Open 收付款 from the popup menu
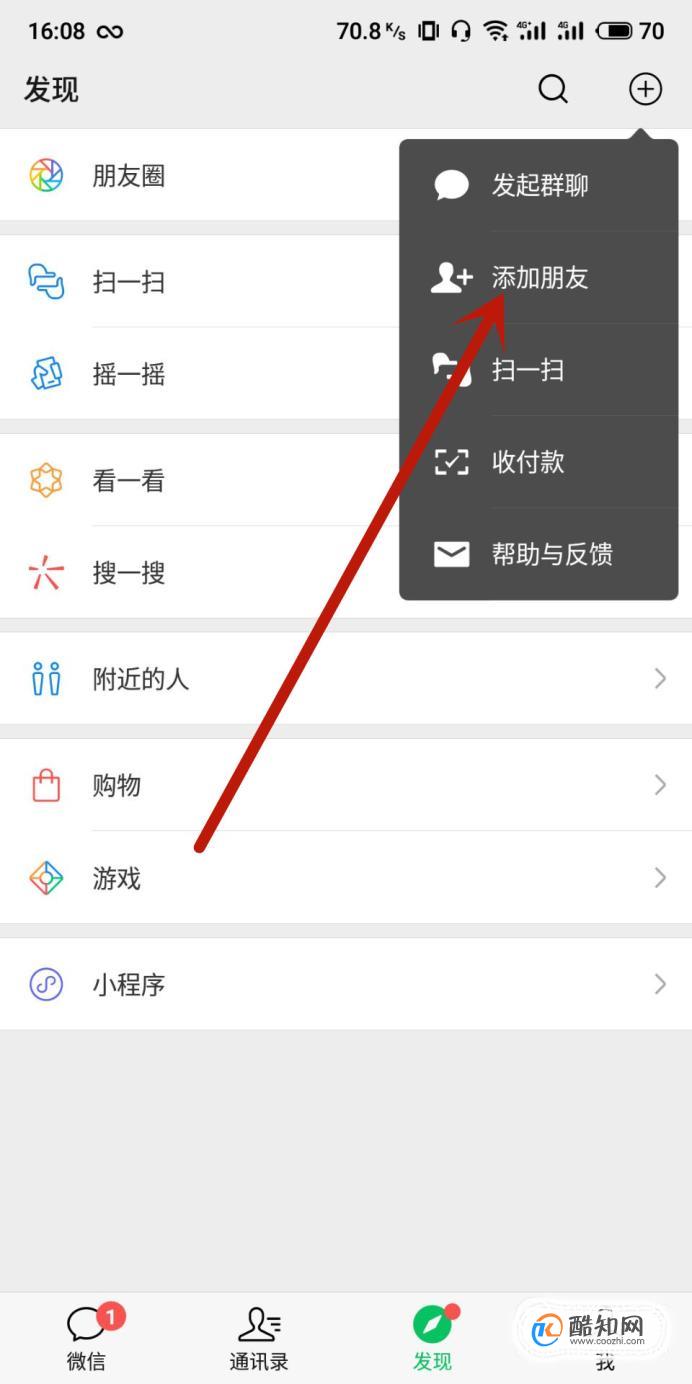 (x=528, y=462)
